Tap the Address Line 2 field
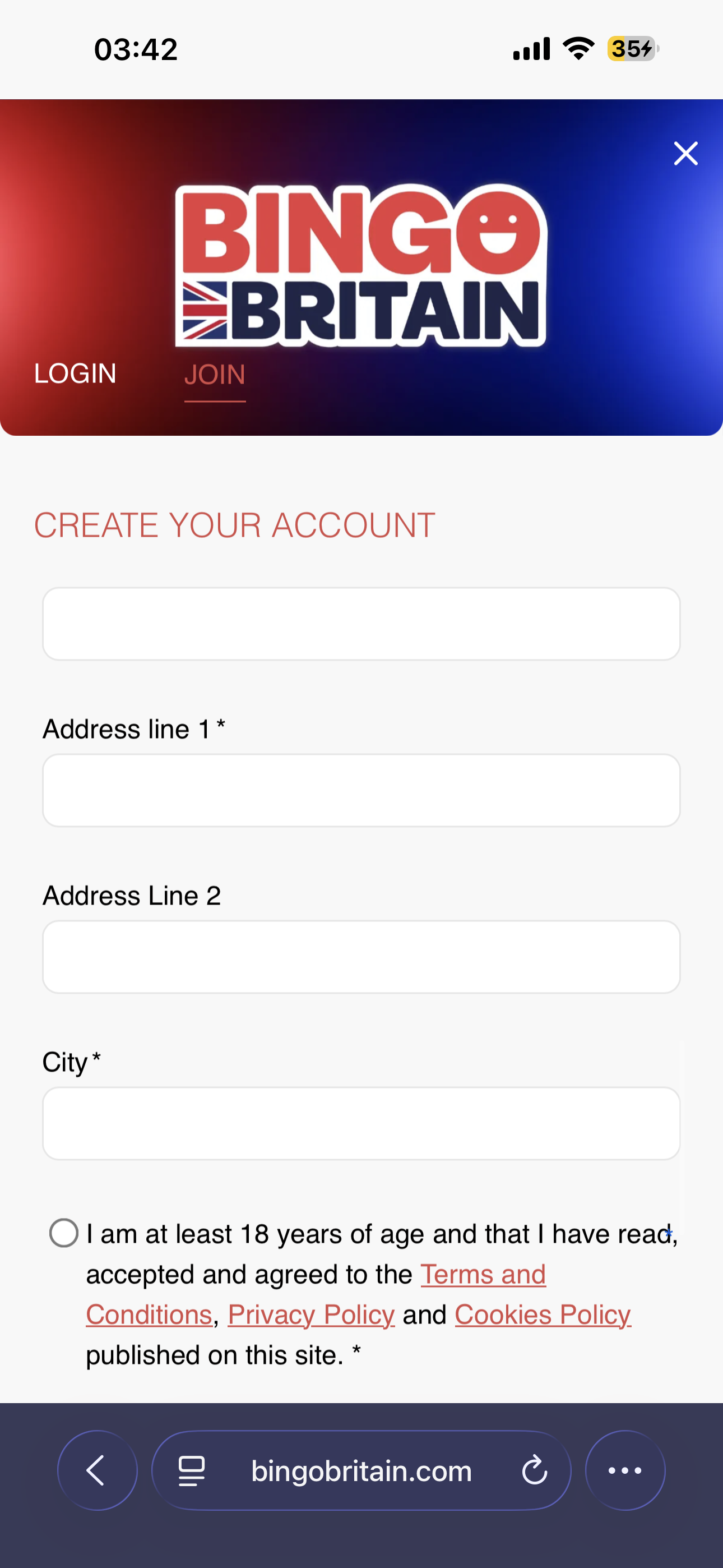Screen dimensions: 723x1568 click(x=361, y=957)
